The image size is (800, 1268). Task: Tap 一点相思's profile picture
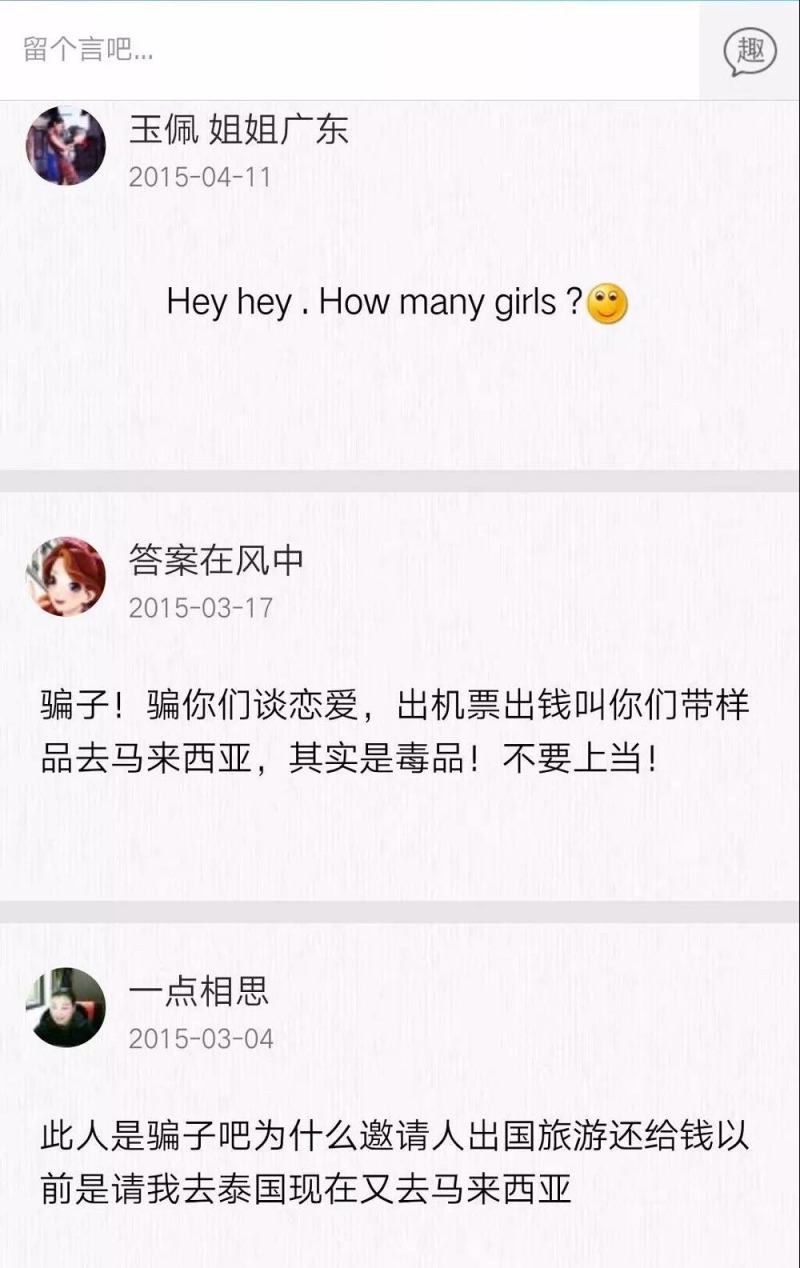66,1007
